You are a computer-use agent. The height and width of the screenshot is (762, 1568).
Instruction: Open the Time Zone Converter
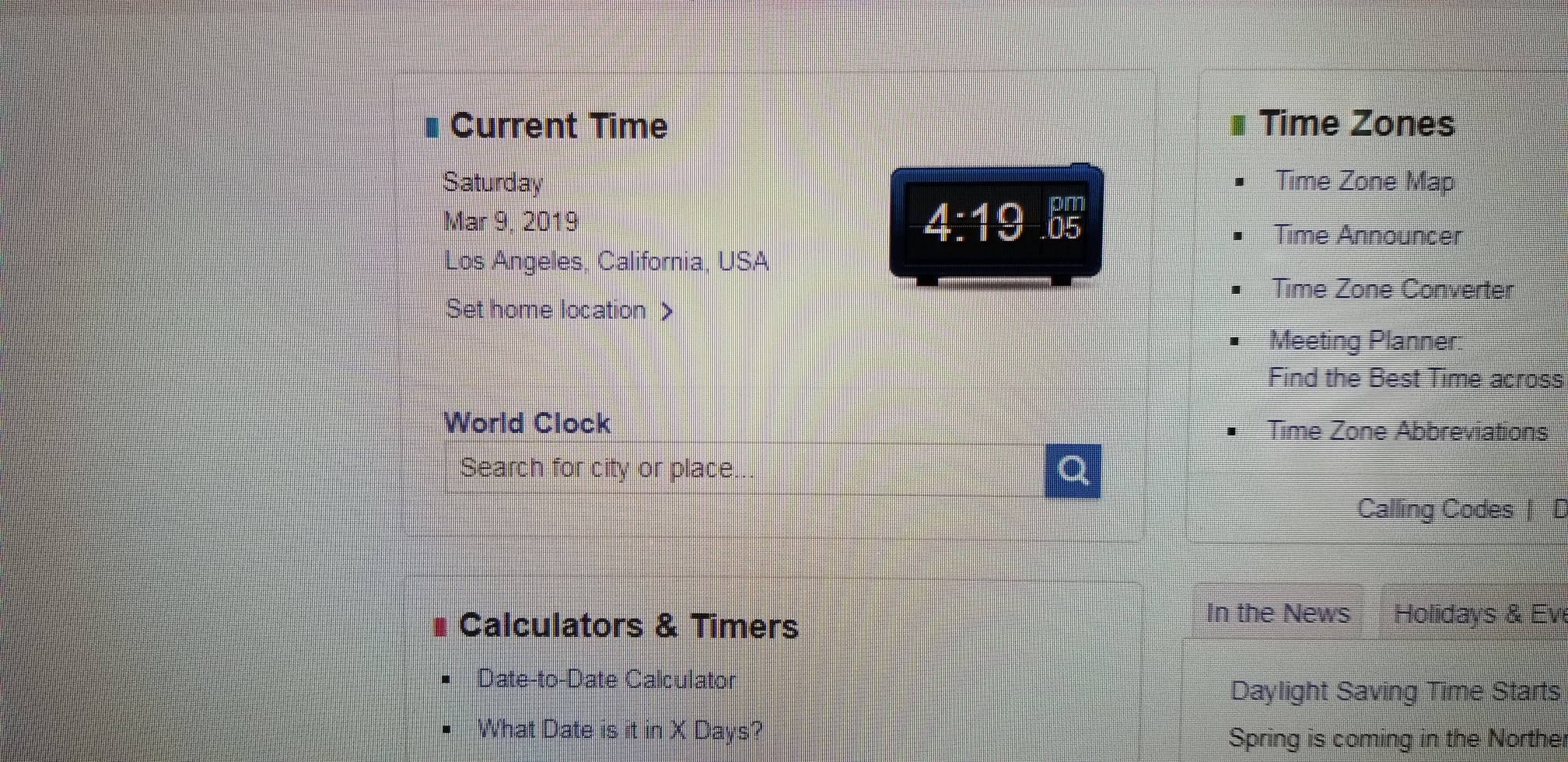tap(1391, 290)
